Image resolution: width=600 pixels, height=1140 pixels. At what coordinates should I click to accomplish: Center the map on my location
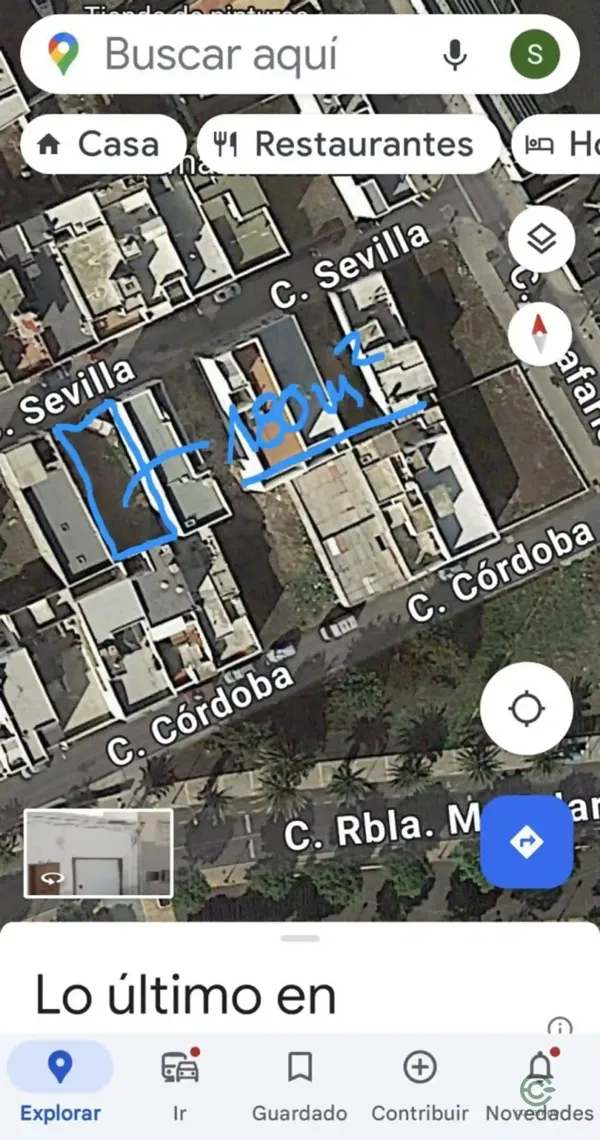526,709
